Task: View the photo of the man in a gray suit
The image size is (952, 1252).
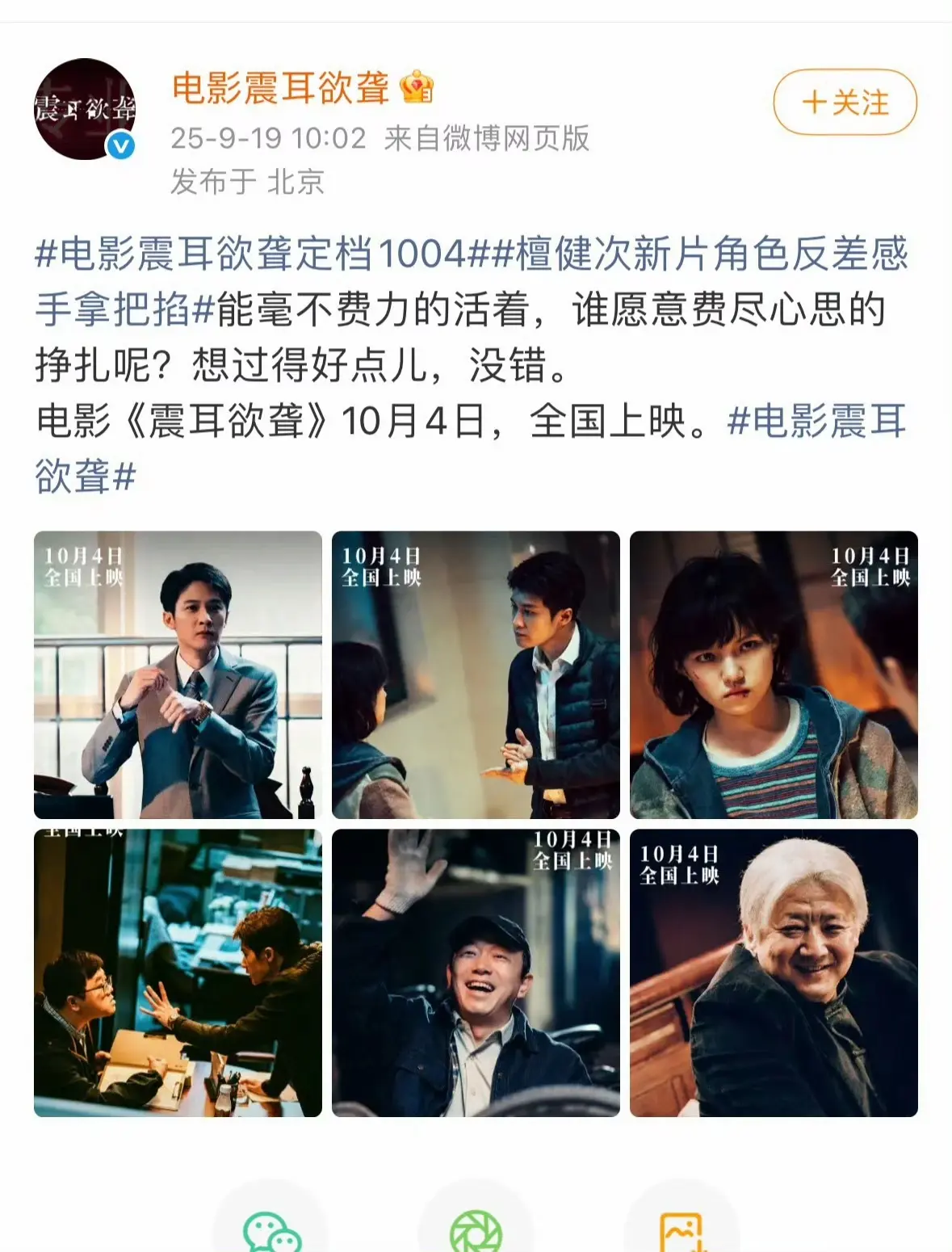Action: 178,674
